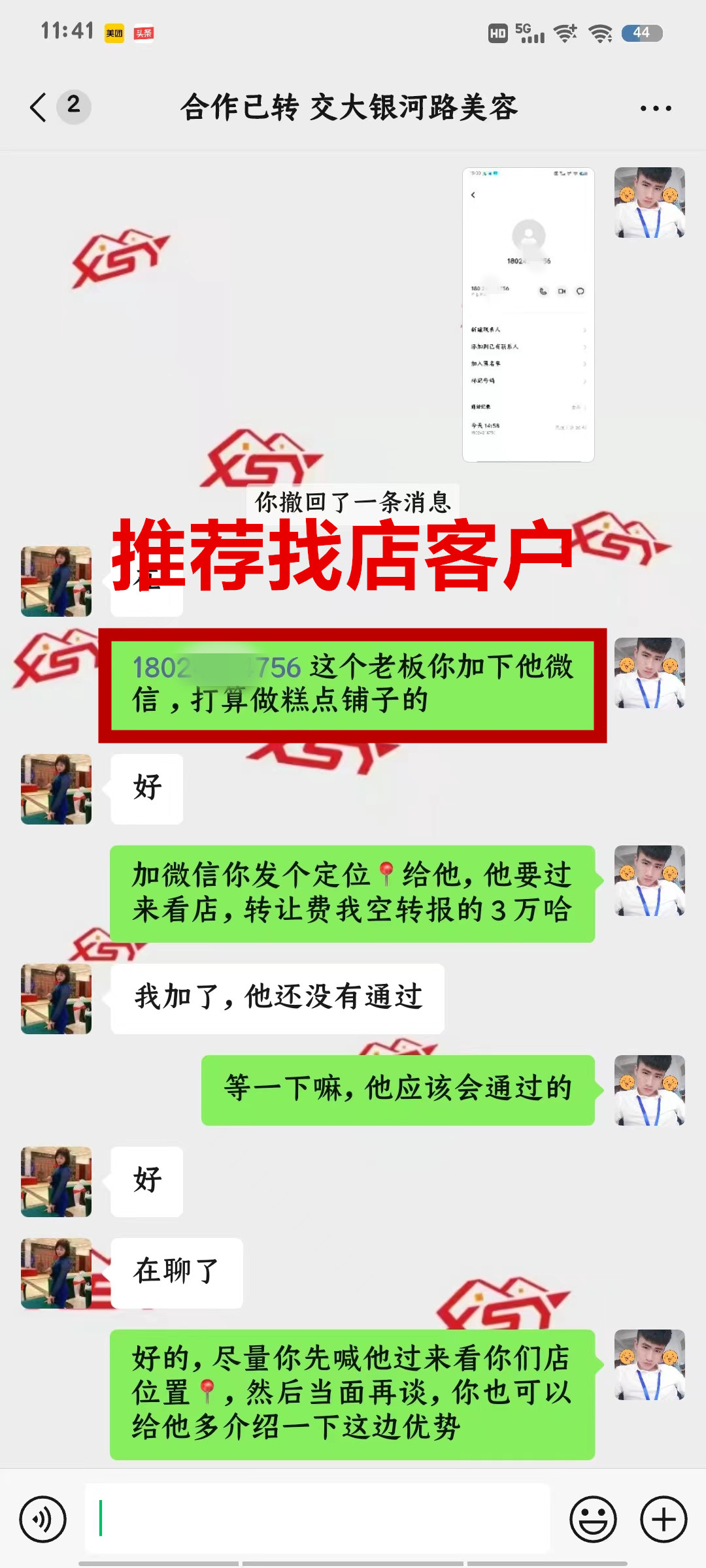Image resolution: width=706 pixels, height=1568 pixels.
Task: Switch to voice message input
Action: pyautogui.click(x=43, y=1519)
